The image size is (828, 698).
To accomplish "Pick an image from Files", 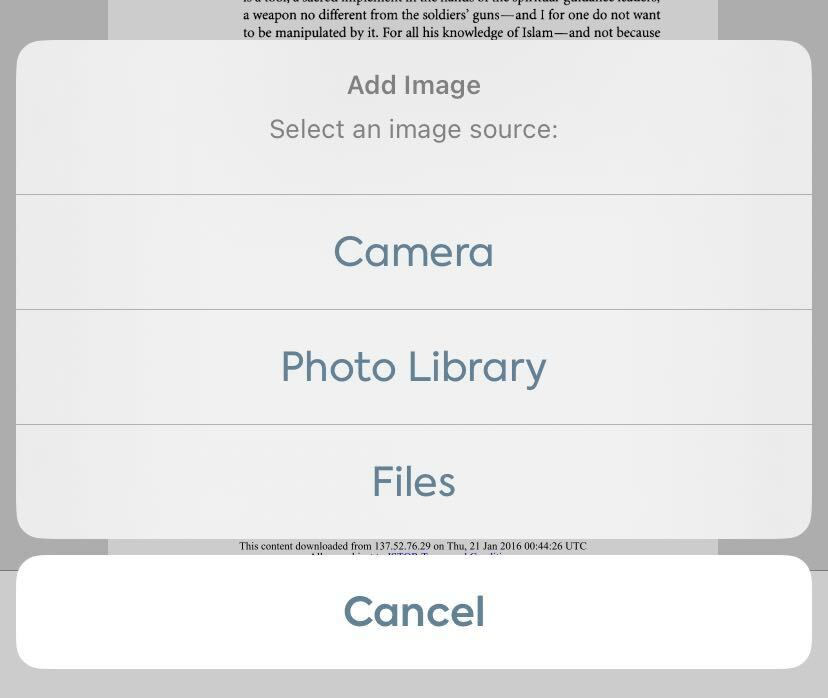I will pos(413,482).
